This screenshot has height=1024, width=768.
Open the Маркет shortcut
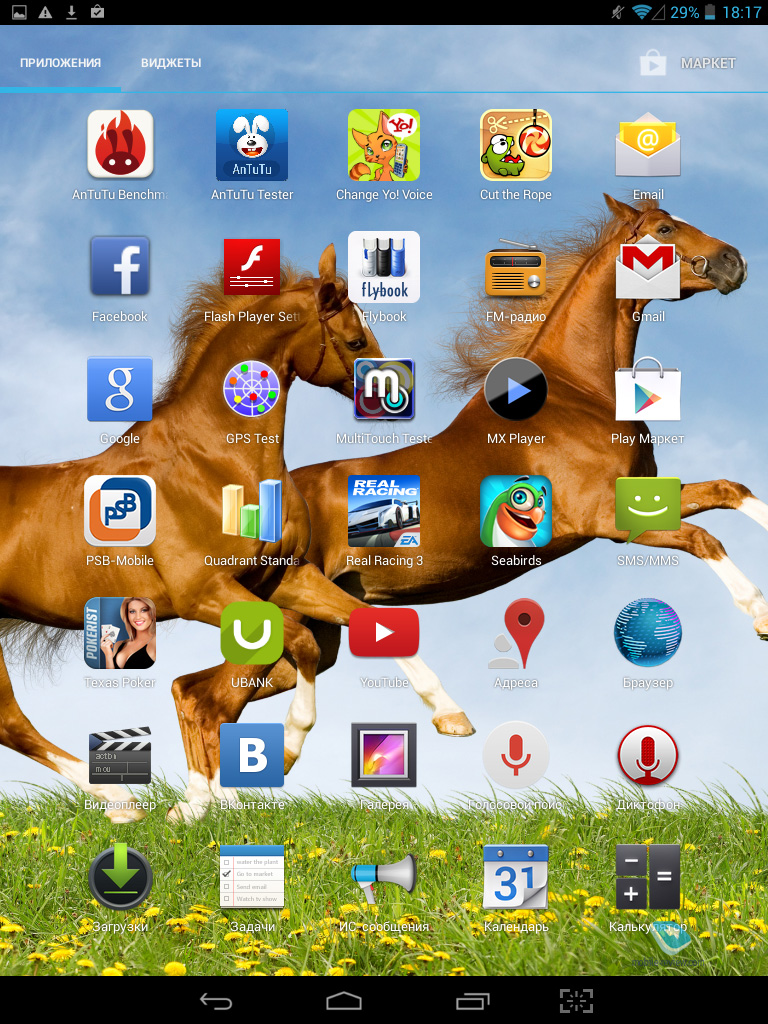click(x=688, y=63)
